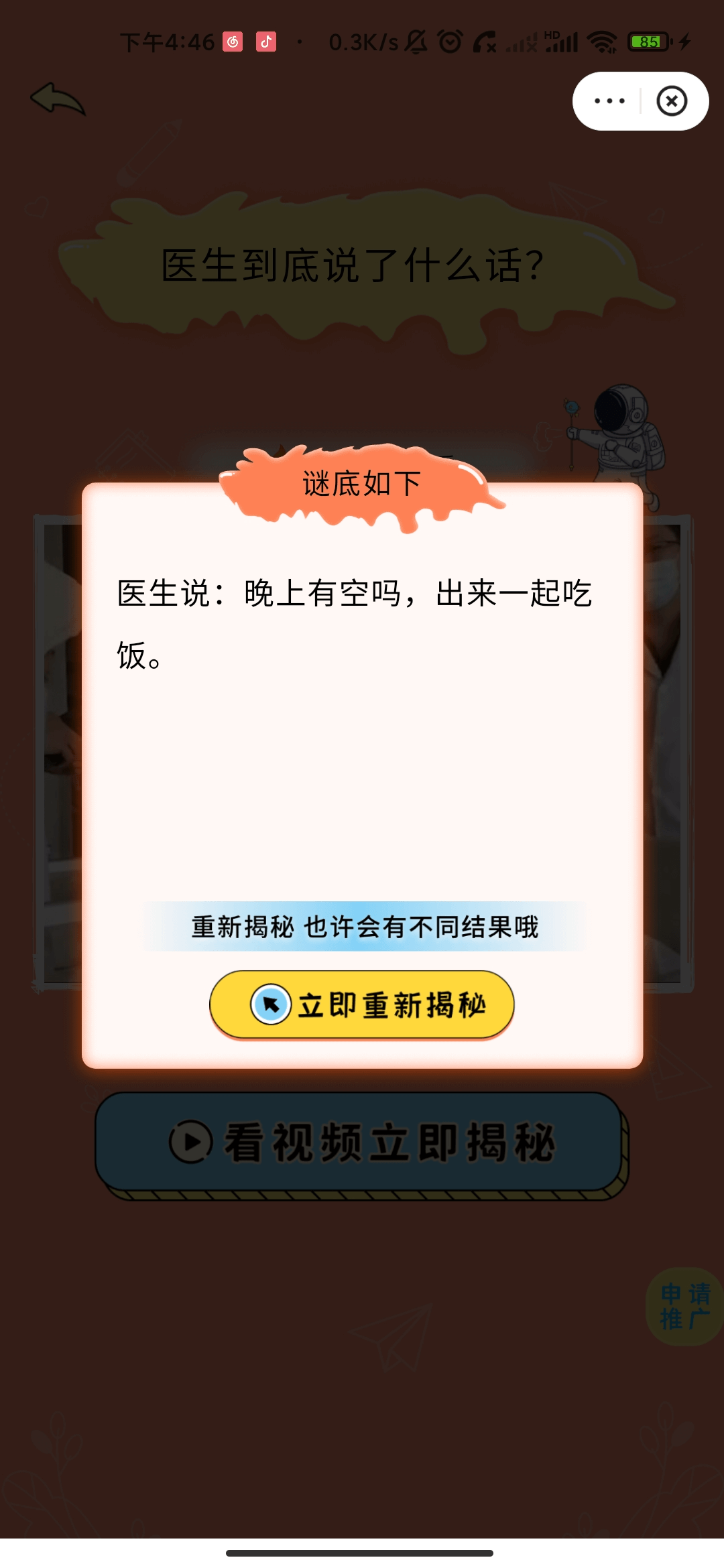
Task: Tap the 立即重新揭秘 button
Action: [x=362, y=1004]
